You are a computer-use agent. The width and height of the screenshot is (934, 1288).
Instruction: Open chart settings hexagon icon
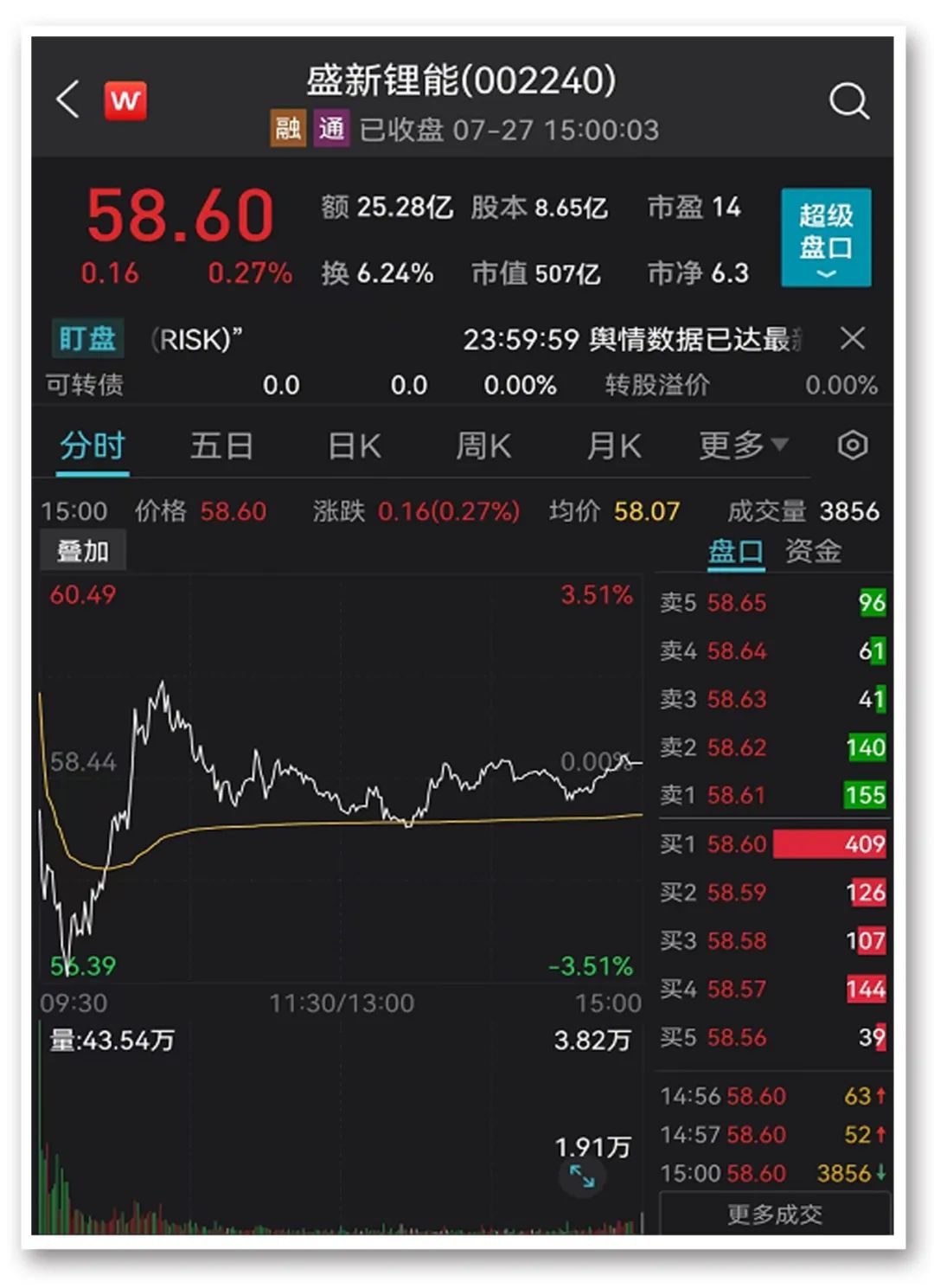pyautogui.click(x=852, y=445)
